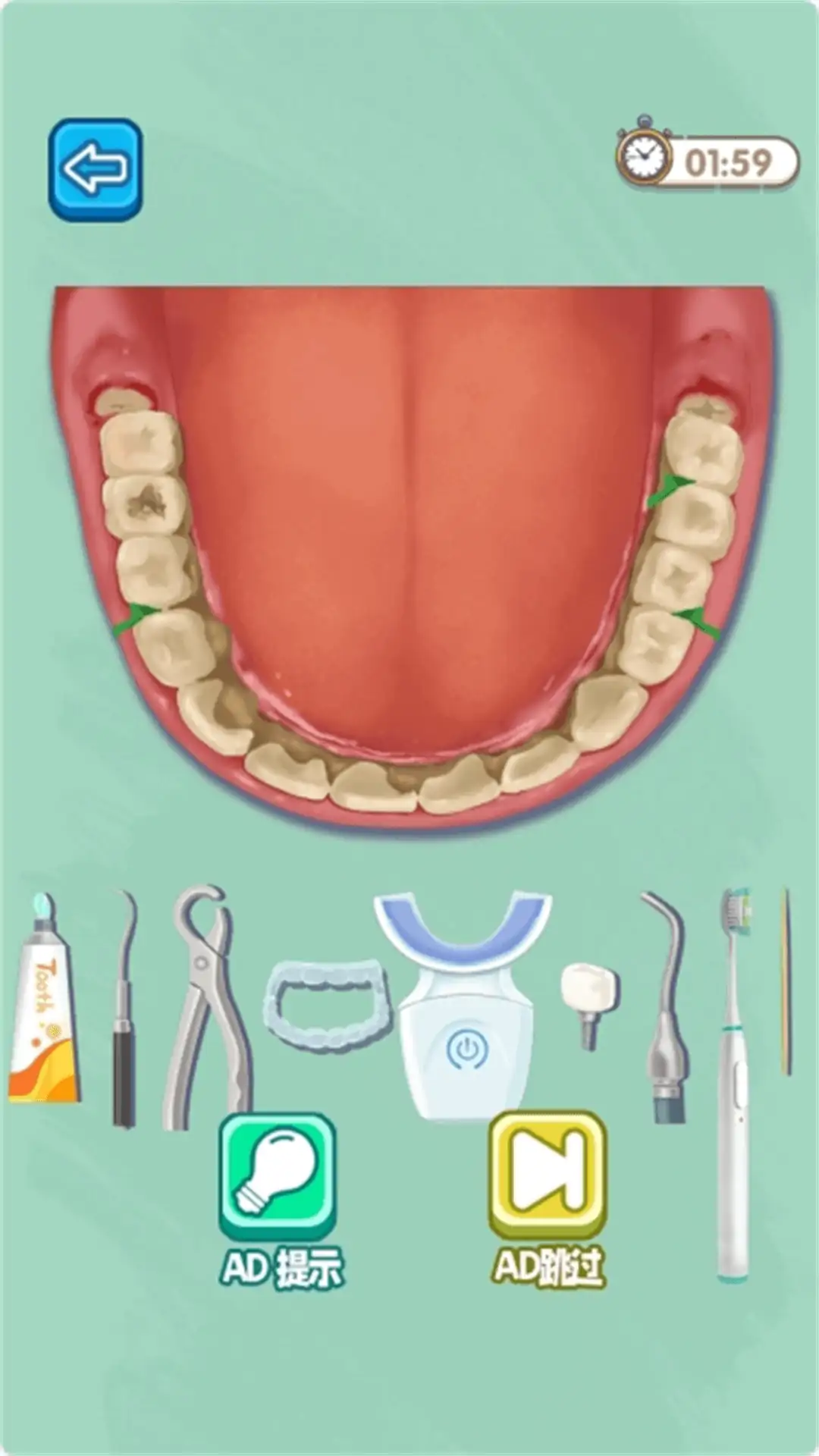This screenshot has width=819, height=1456.
Task: Choose the extraction forceps tool
Action: click(x=203, y=1009)
